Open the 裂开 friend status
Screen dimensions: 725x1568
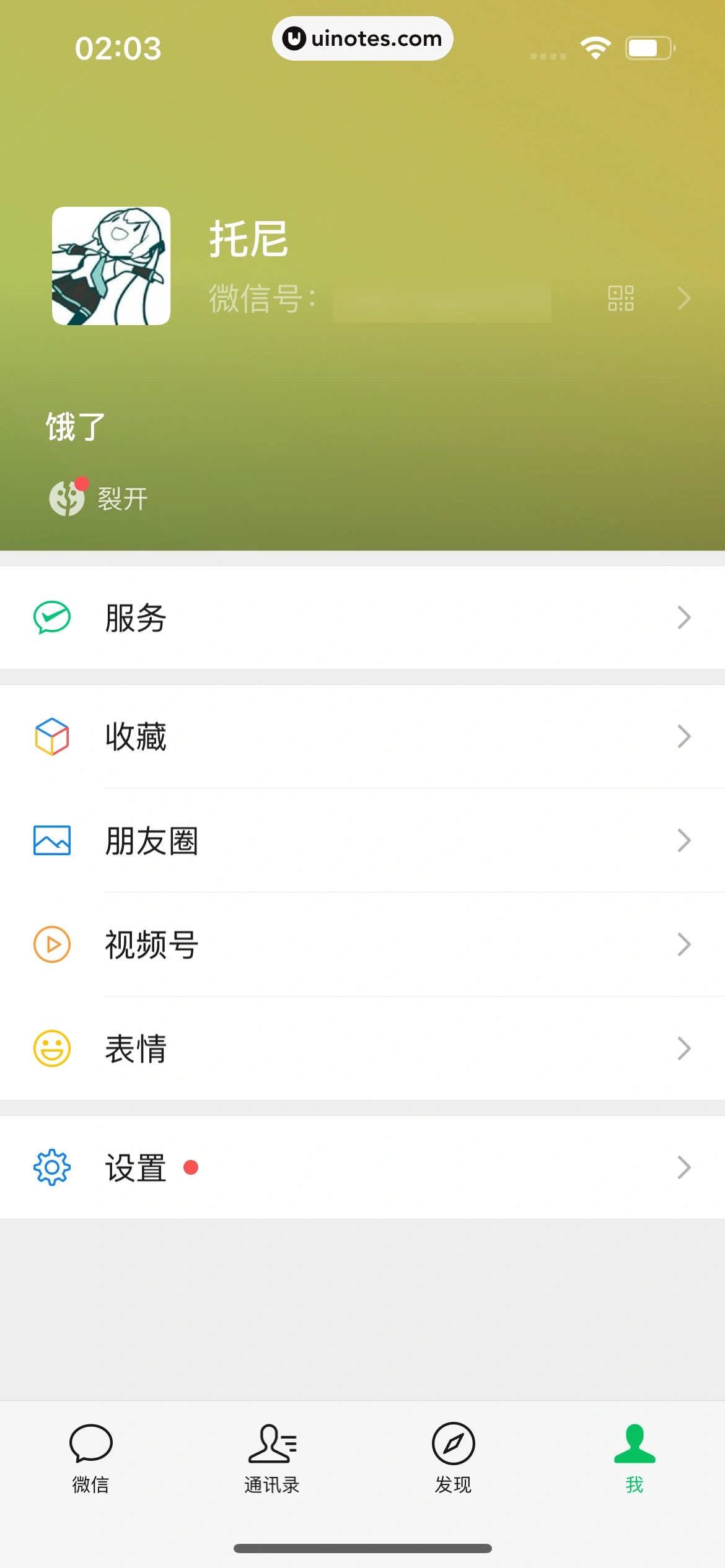pyautogui.click(x=99, y=499)
